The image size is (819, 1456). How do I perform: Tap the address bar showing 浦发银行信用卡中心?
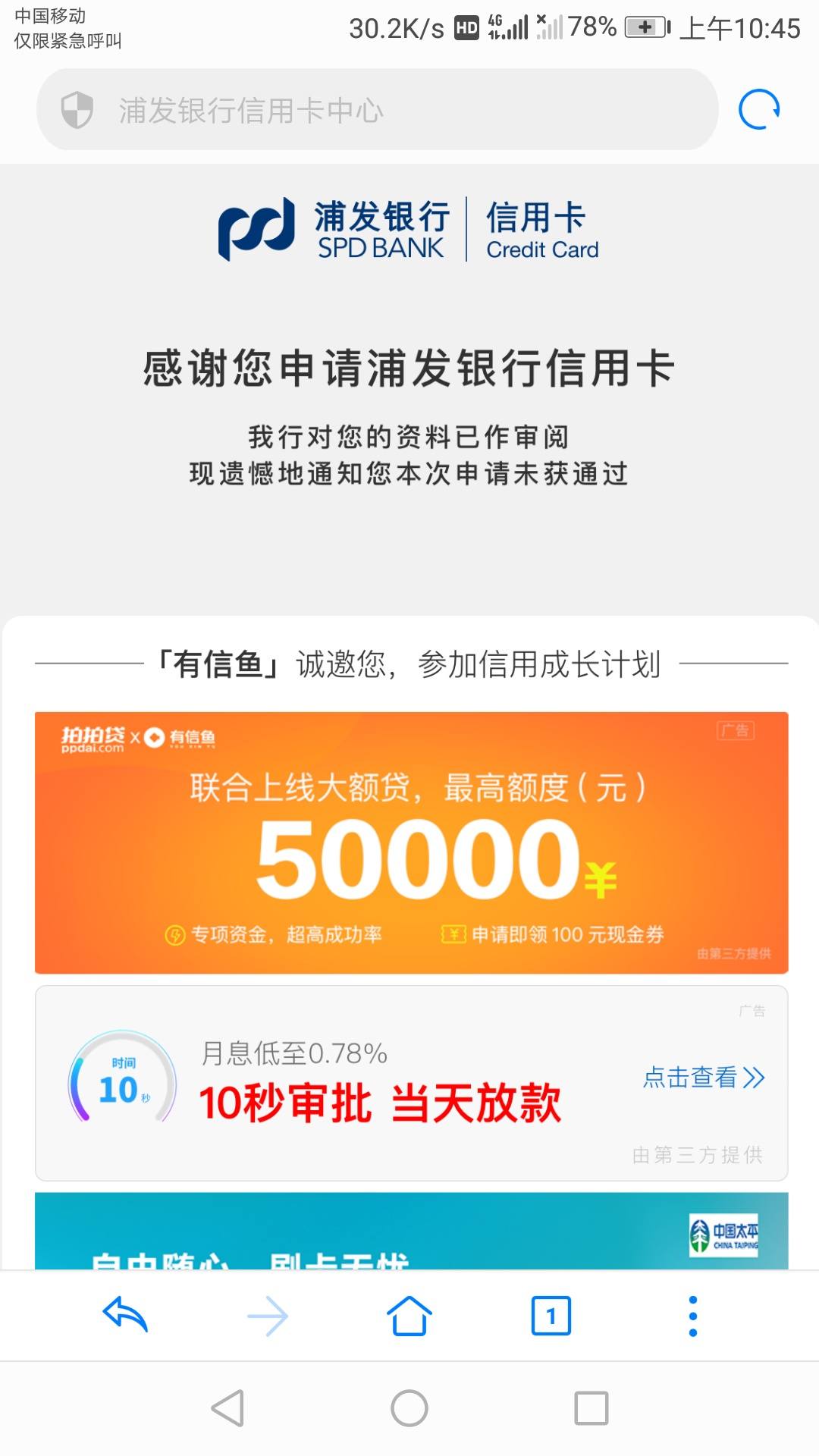[377, 110]
